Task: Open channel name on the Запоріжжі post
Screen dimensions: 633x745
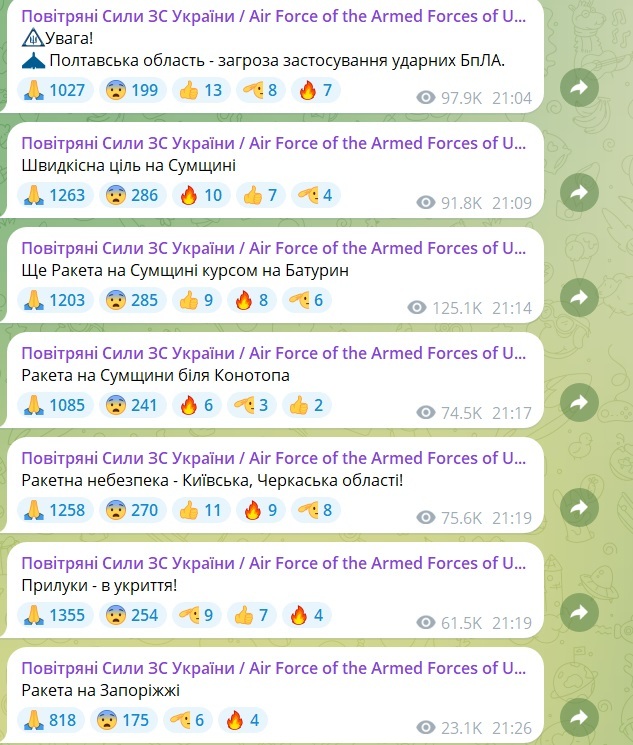Action: pos(272,667)
